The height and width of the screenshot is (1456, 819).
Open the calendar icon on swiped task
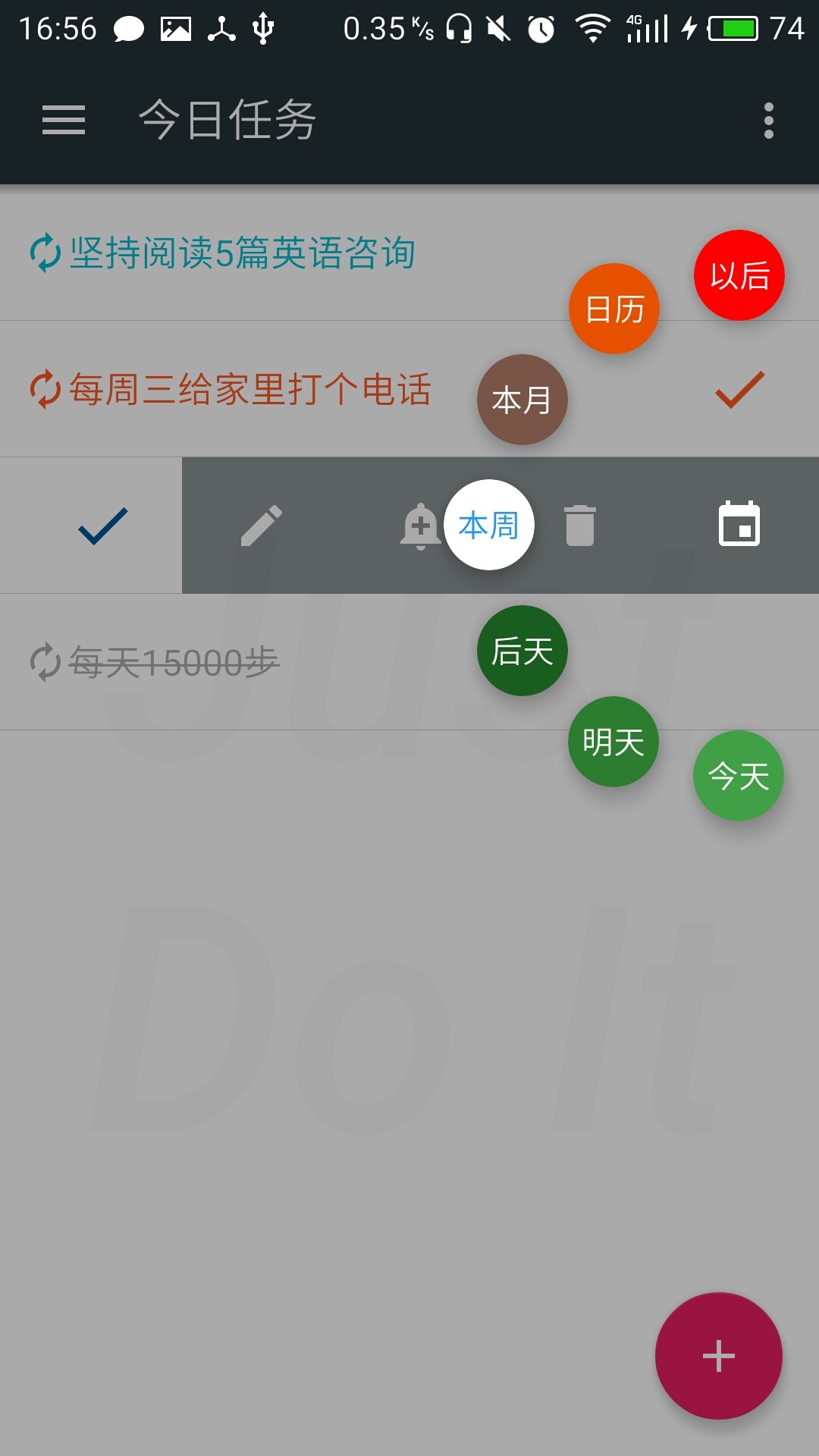pos(739,524)
